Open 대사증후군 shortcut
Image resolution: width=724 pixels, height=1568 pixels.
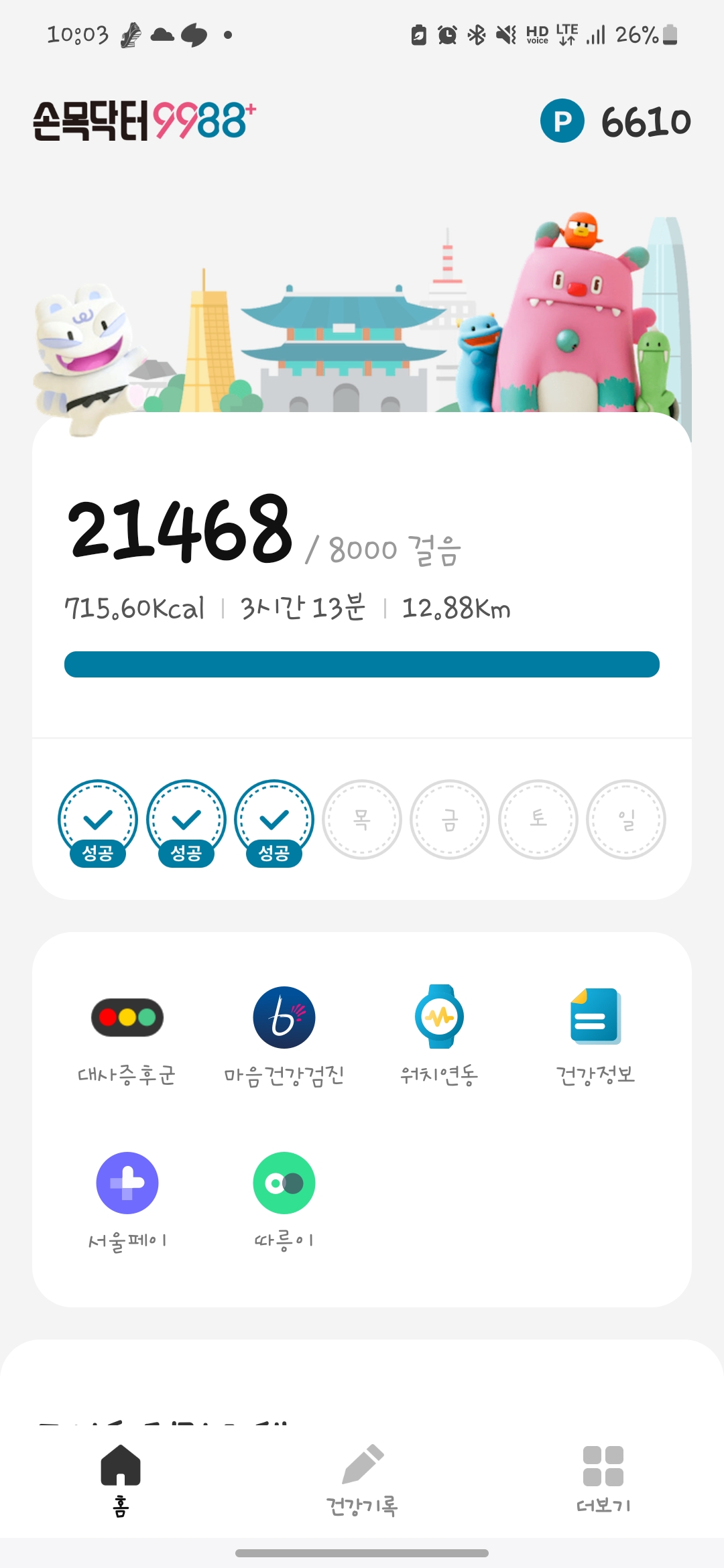(x=127, y=1035)
